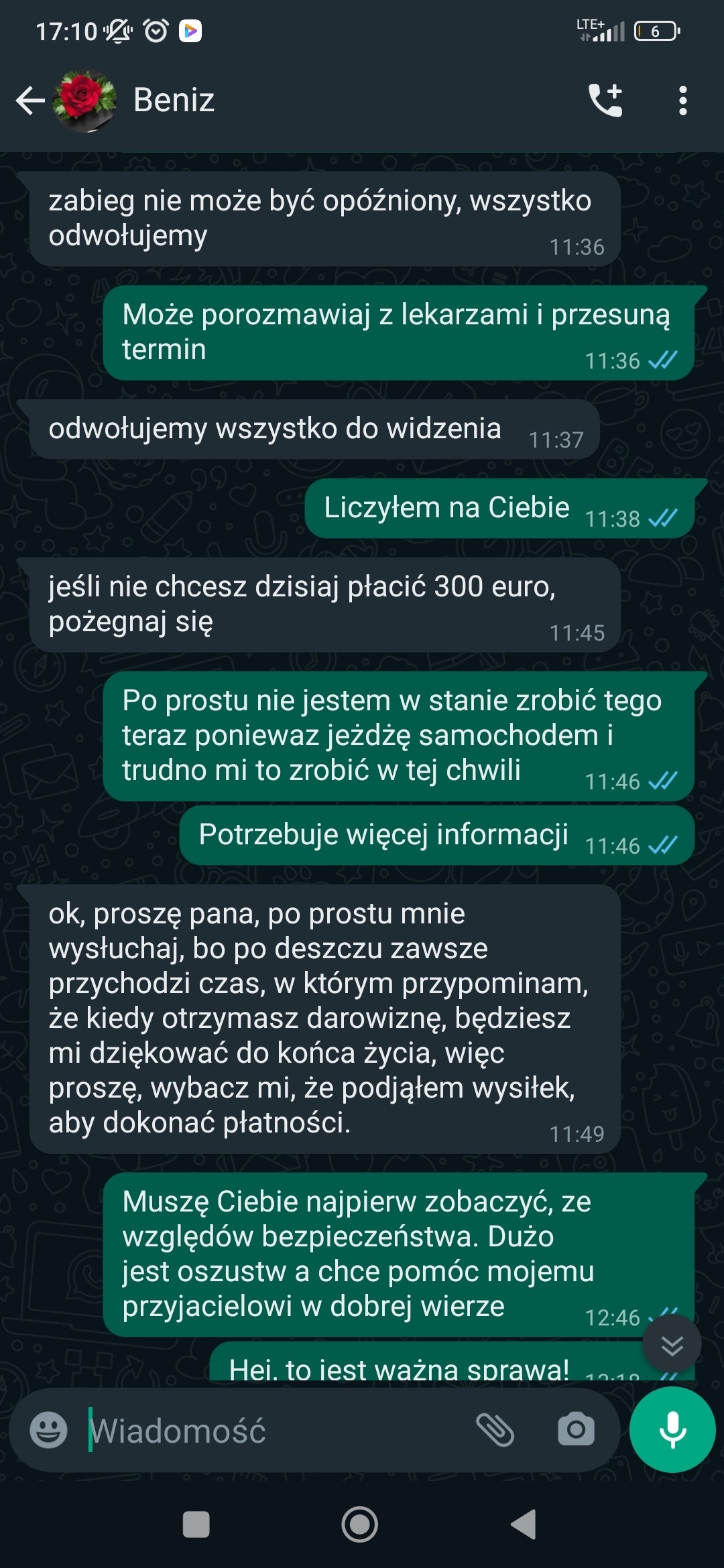
Task: Open the emoji picker
Action: click(49, 1430)
